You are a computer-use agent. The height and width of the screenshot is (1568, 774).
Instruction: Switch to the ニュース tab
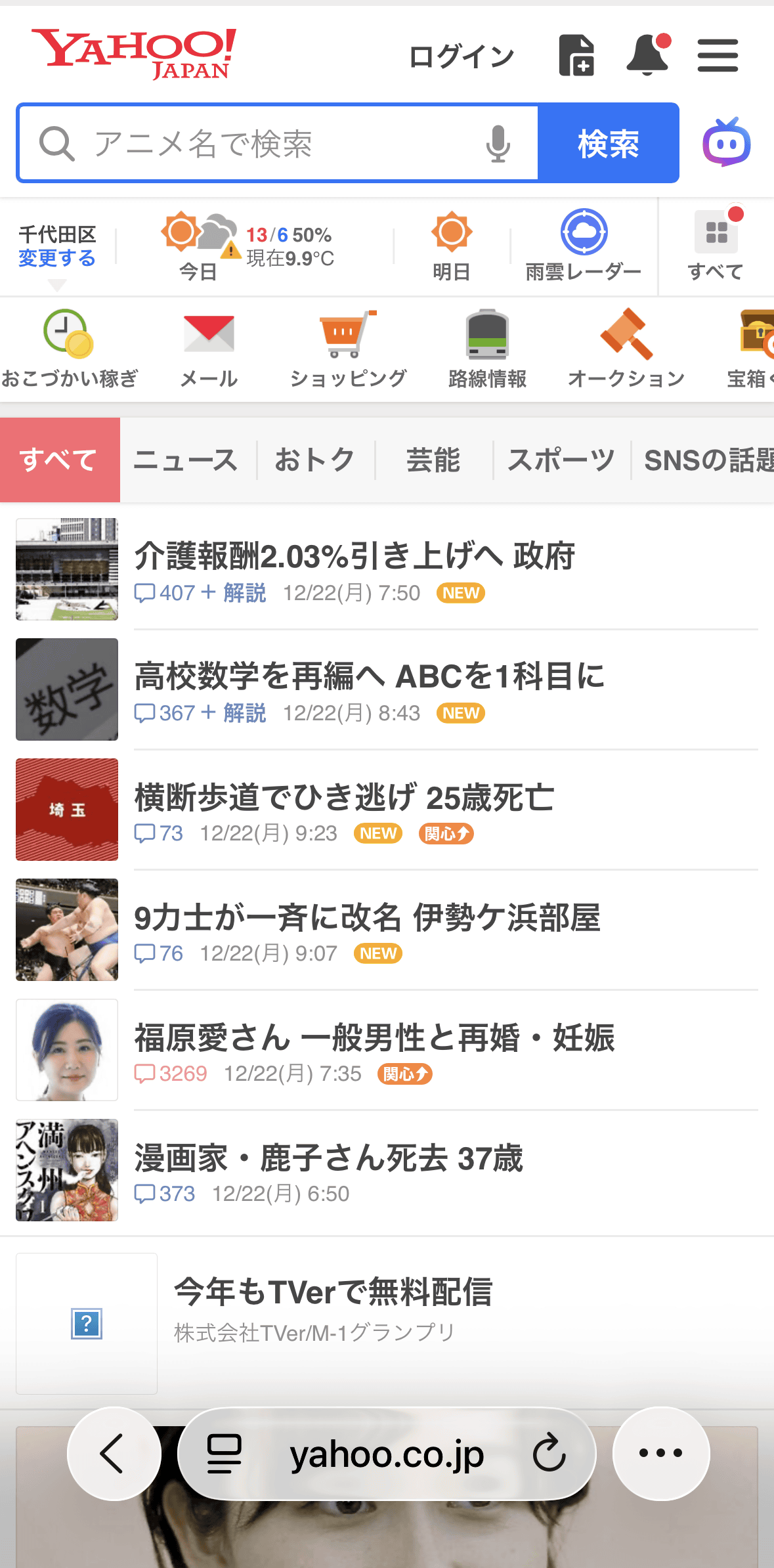(x=186, y=460)
